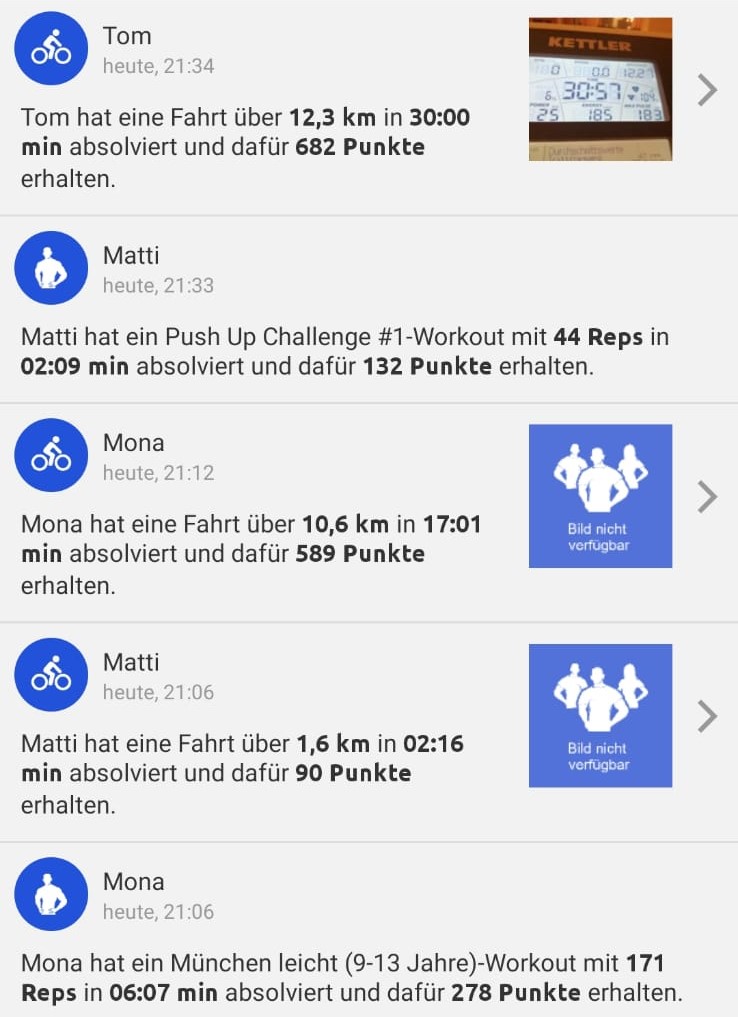Open the unavailable image on Matti's ride

(600, 716)
